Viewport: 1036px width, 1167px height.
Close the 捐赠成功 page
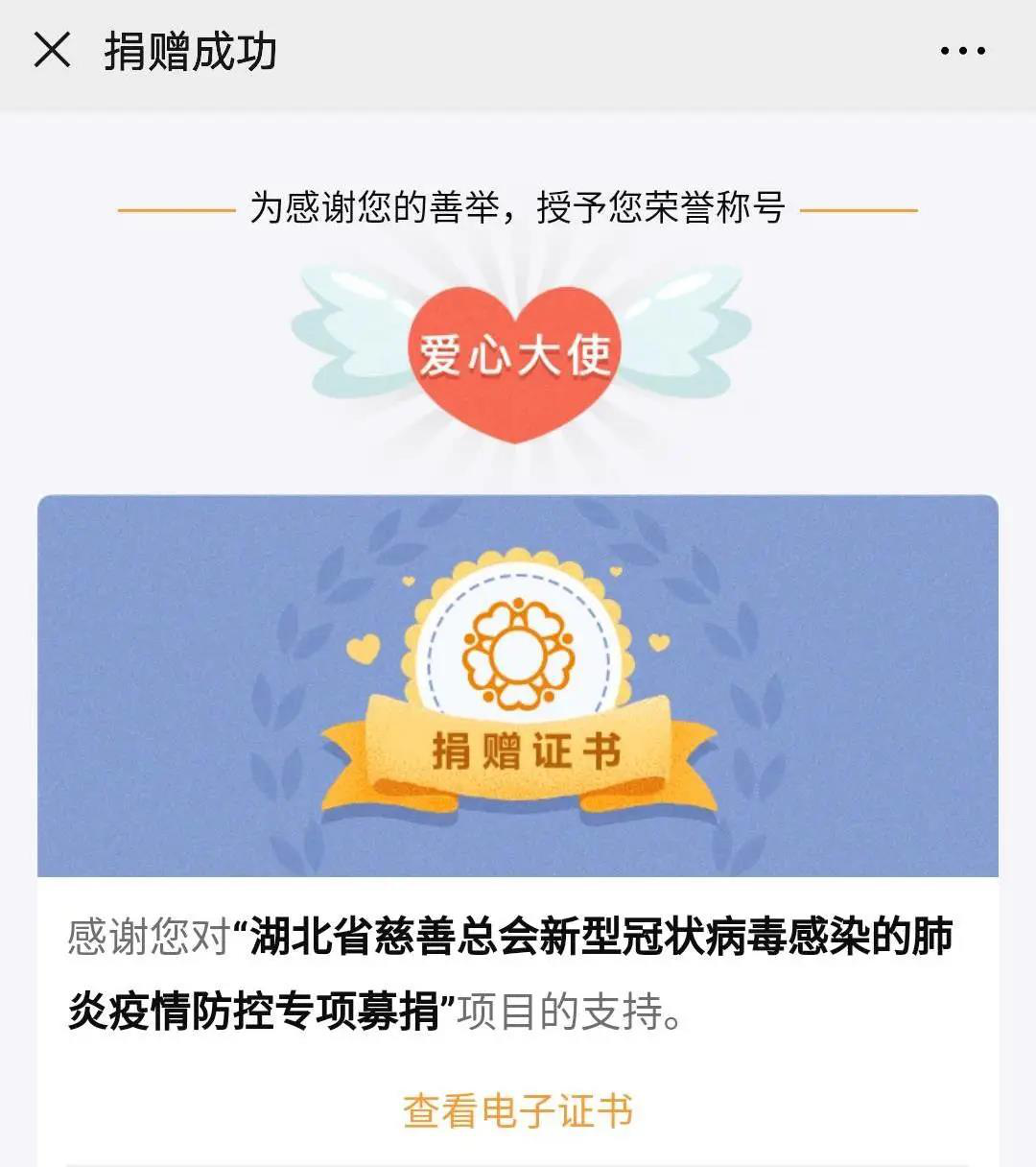(52, 50)
